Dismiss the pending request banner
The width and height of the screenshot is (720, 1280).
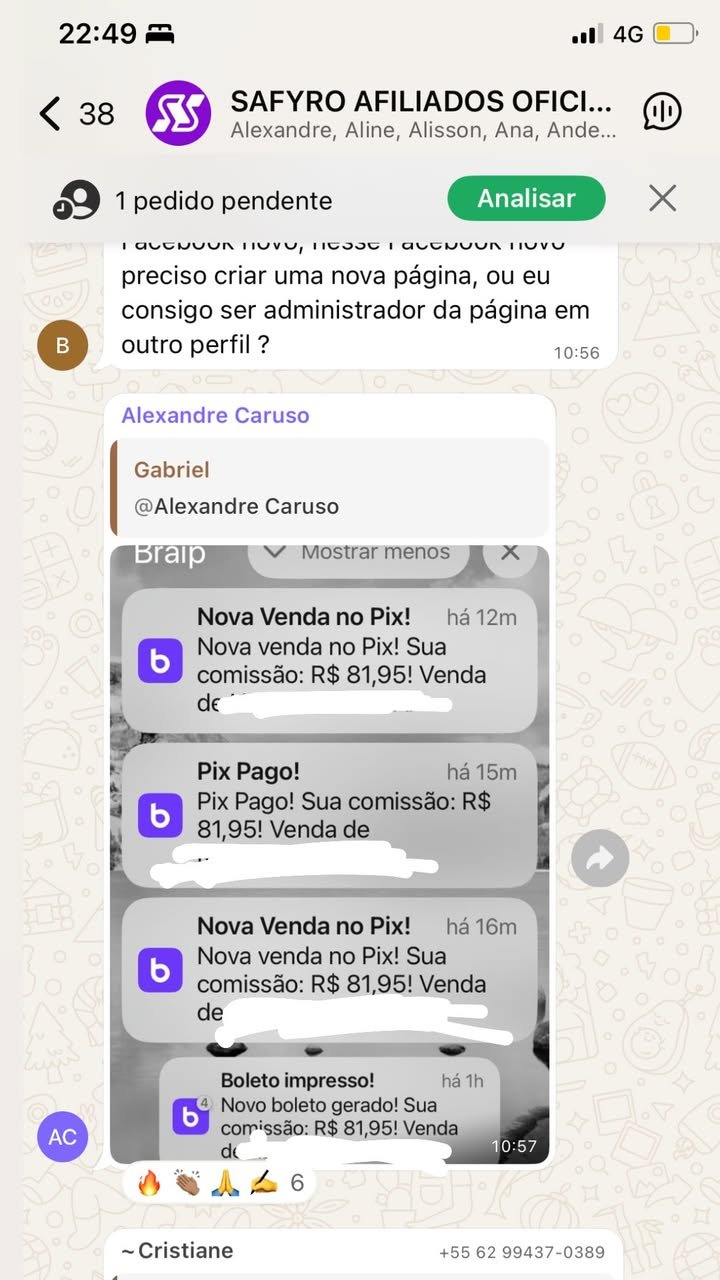[x=662, y=198]
